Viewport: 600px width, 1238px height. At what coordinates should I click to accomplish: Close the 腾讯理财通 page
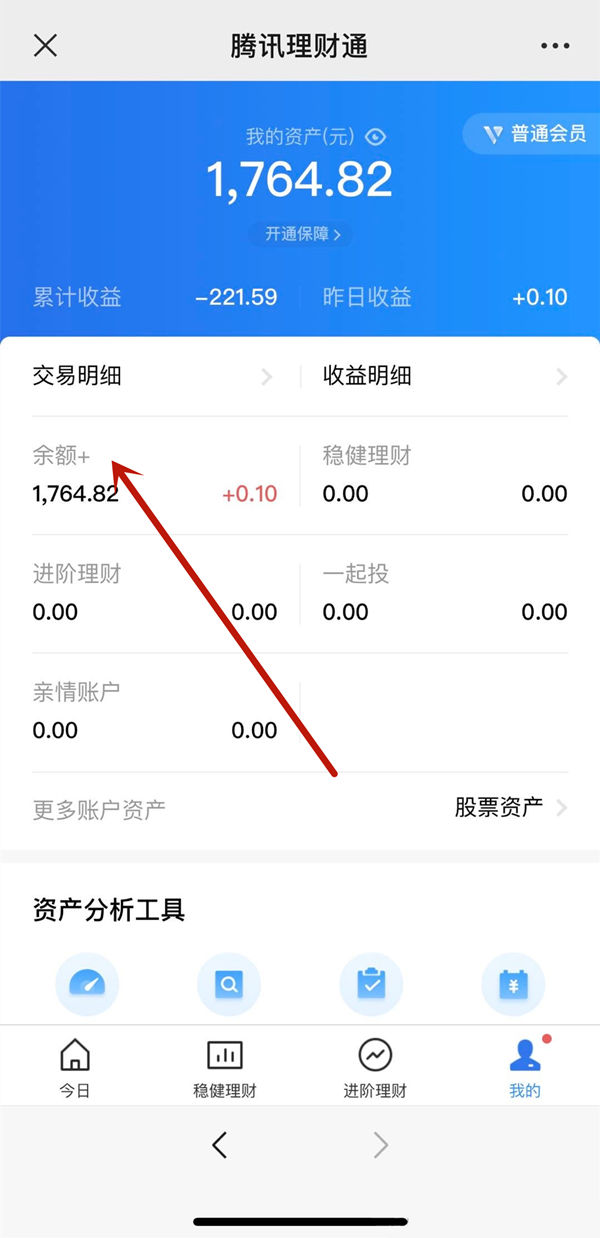click(45, 45)
